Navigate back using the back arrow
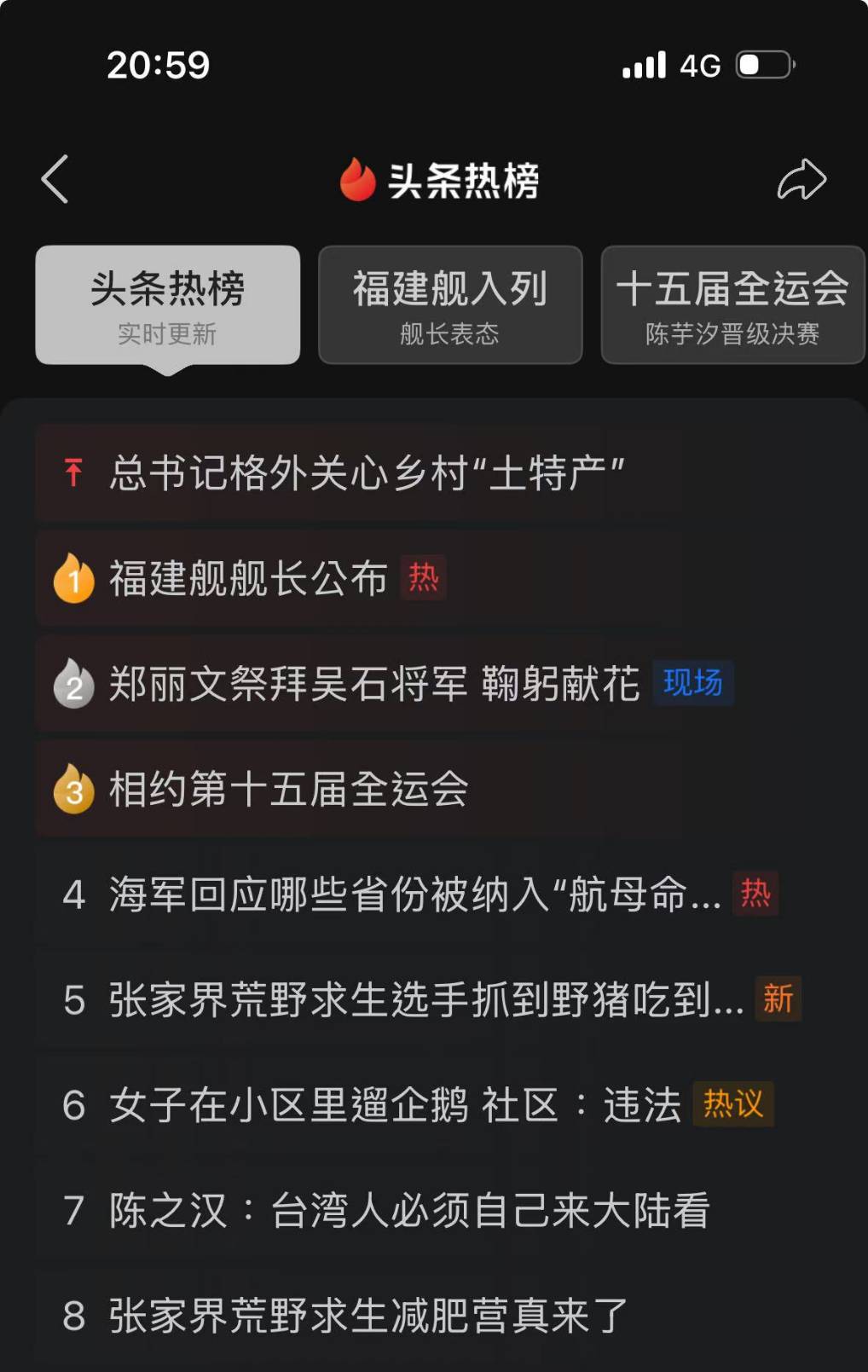 [x=55, y=179]
